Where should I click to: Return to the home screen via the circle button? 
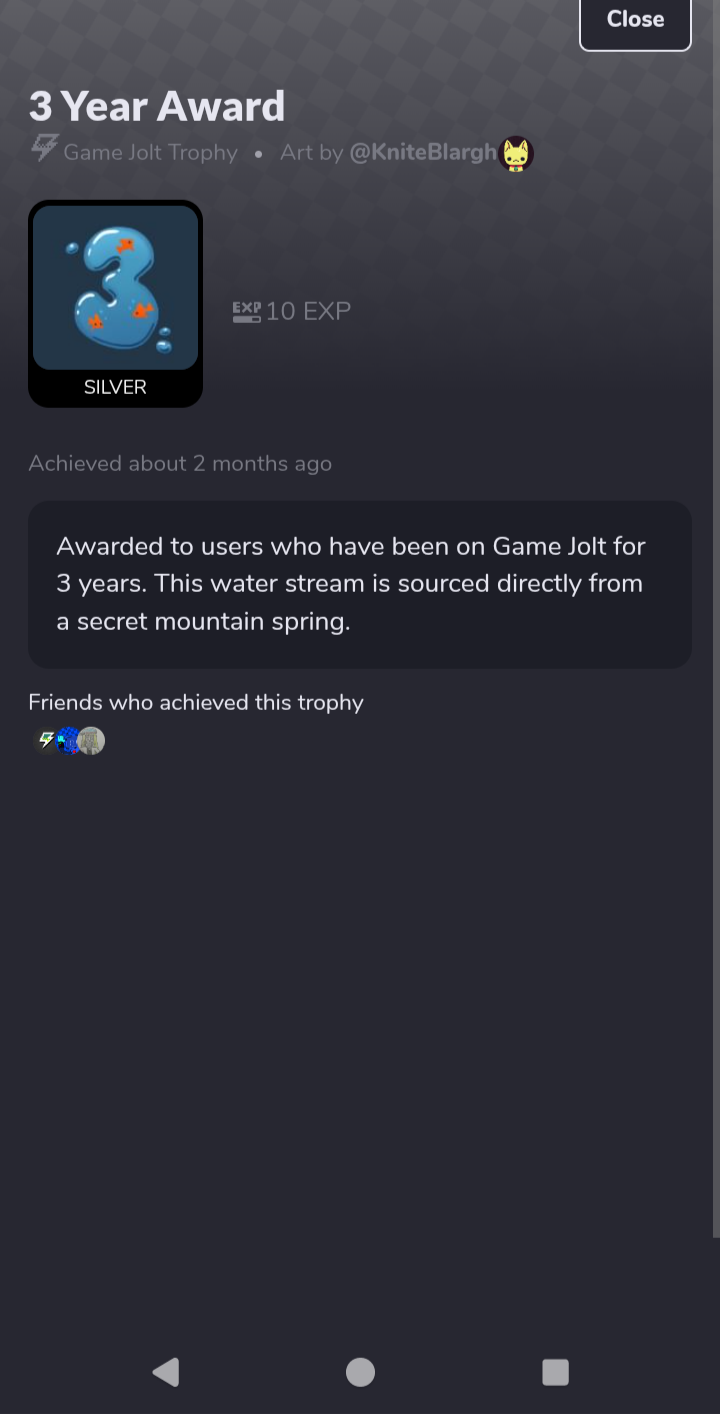pyautogui.click(x=360, y=1372)
